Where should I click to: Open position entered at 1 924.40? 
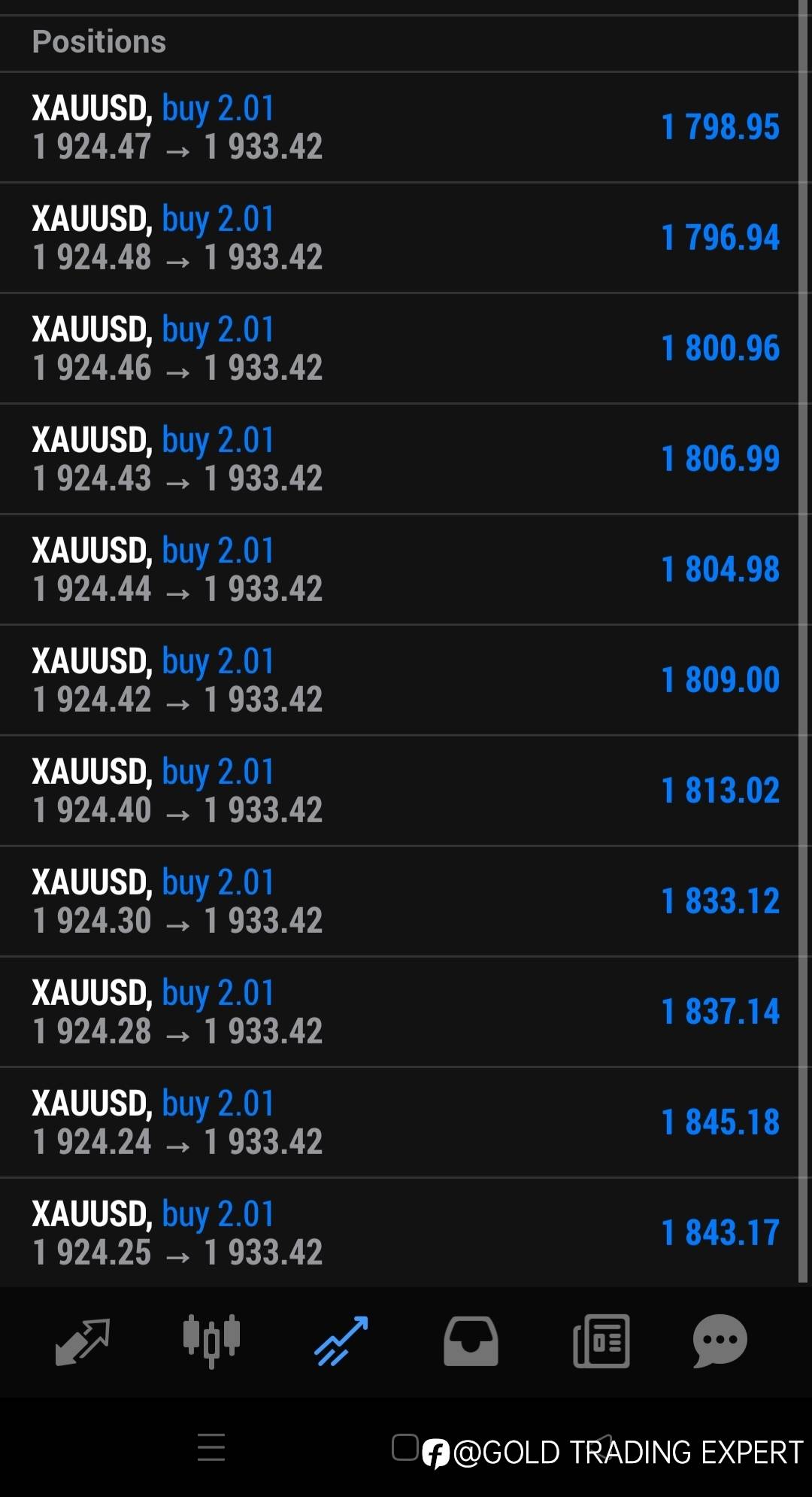tap(399, 791)
